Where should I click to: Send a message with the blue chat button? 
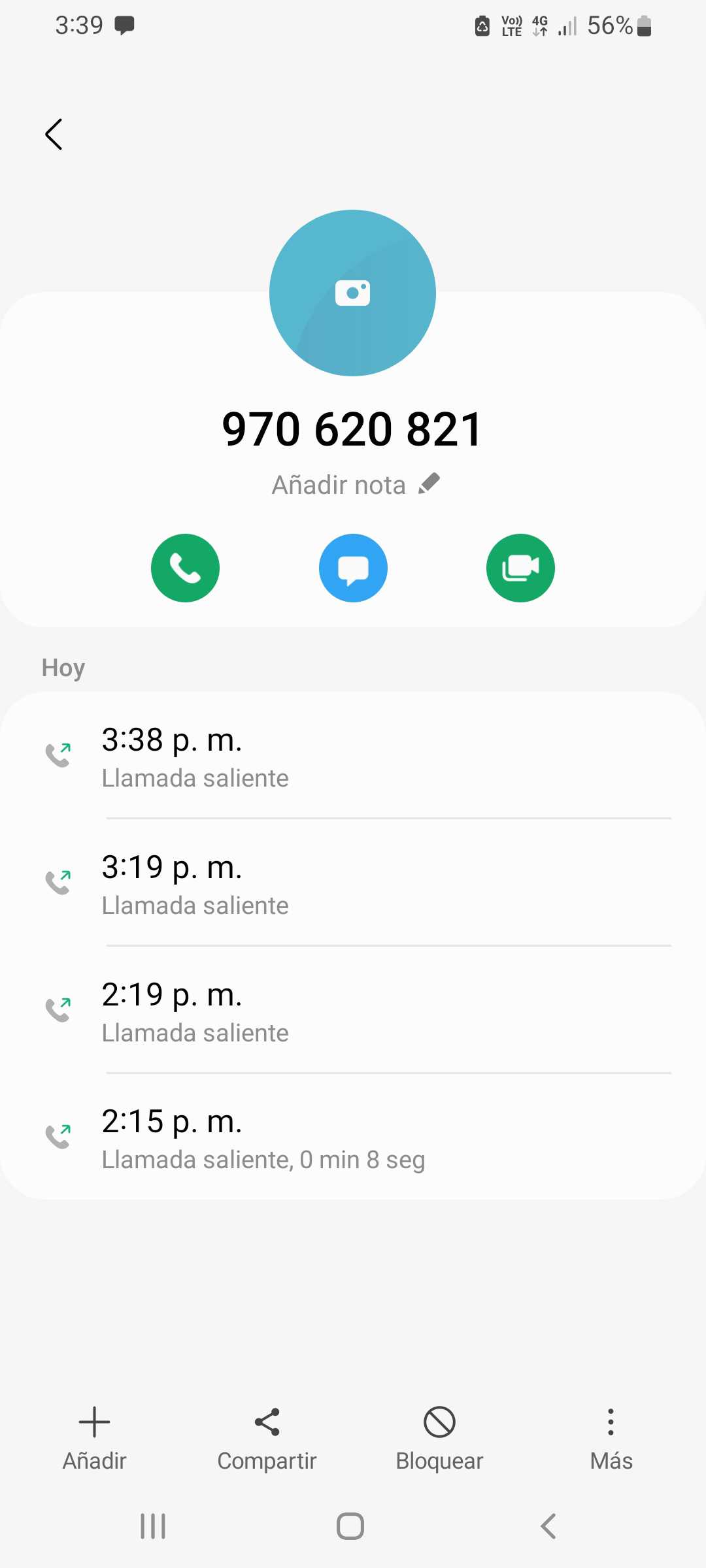pos(353,568)
